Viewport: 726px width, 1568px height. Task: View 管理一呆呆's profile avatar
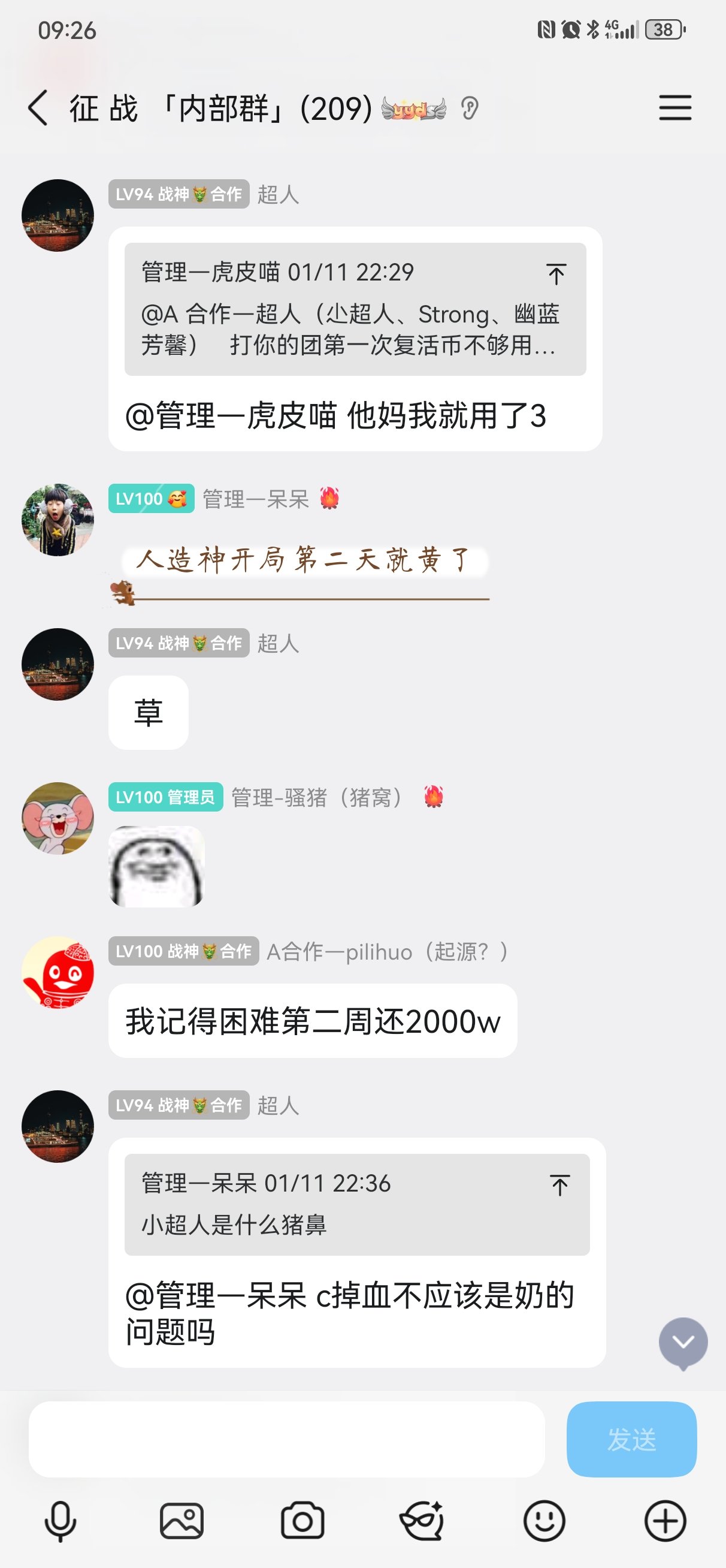[x=58, y=520]
